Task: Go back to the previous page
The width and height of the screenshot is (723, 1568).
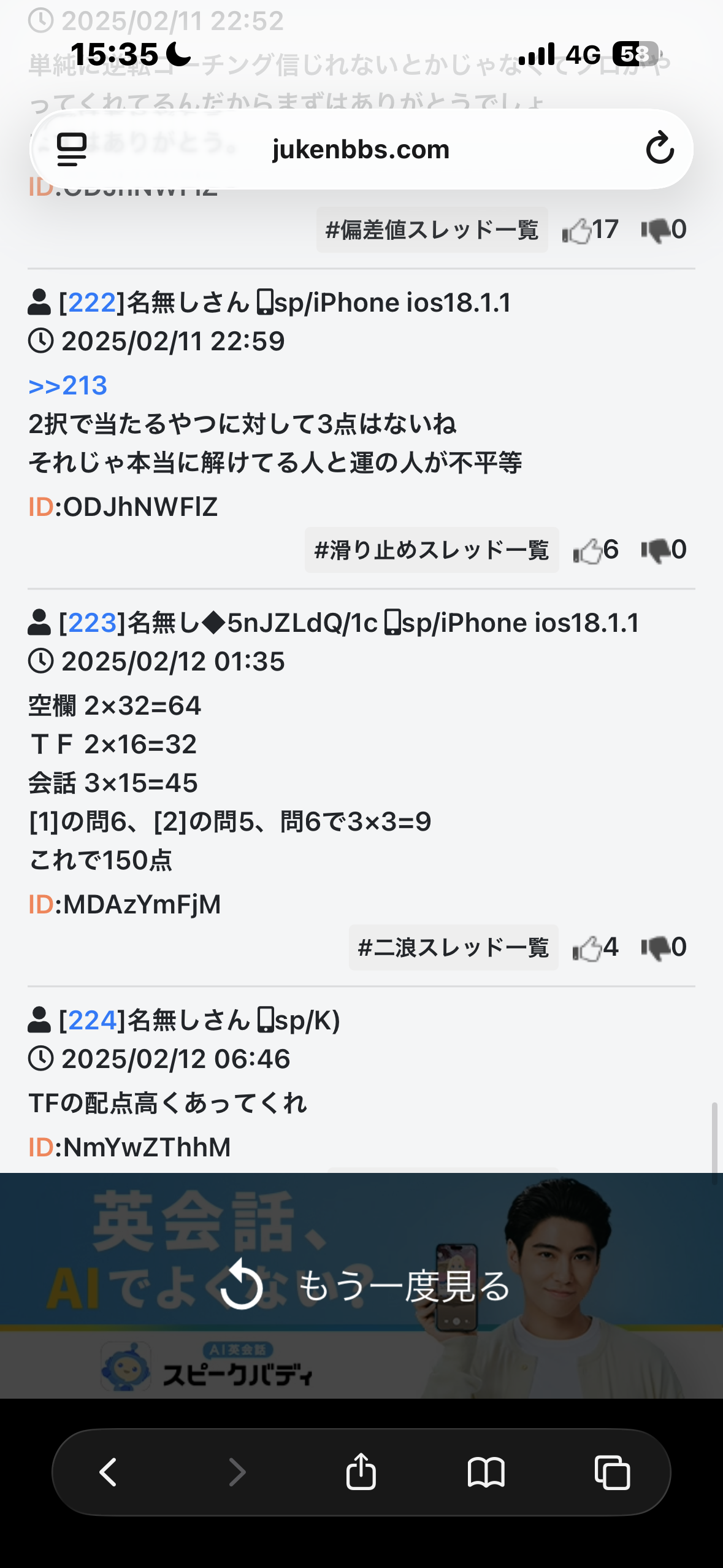Action: [x=109, y=1472]
